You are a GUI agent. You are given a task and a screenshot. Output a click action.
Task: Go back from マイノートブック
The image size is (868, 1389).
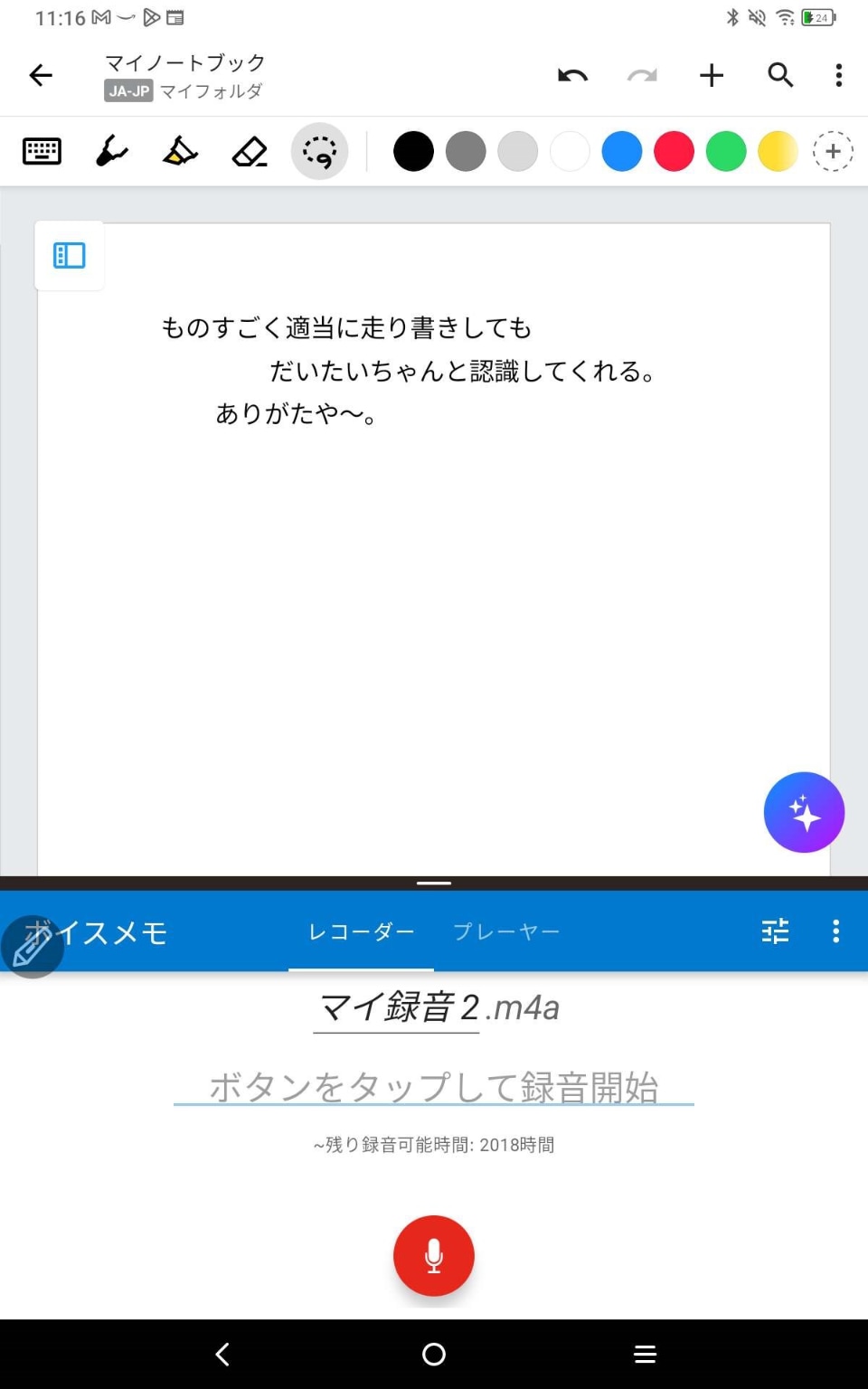pos(41,75)
